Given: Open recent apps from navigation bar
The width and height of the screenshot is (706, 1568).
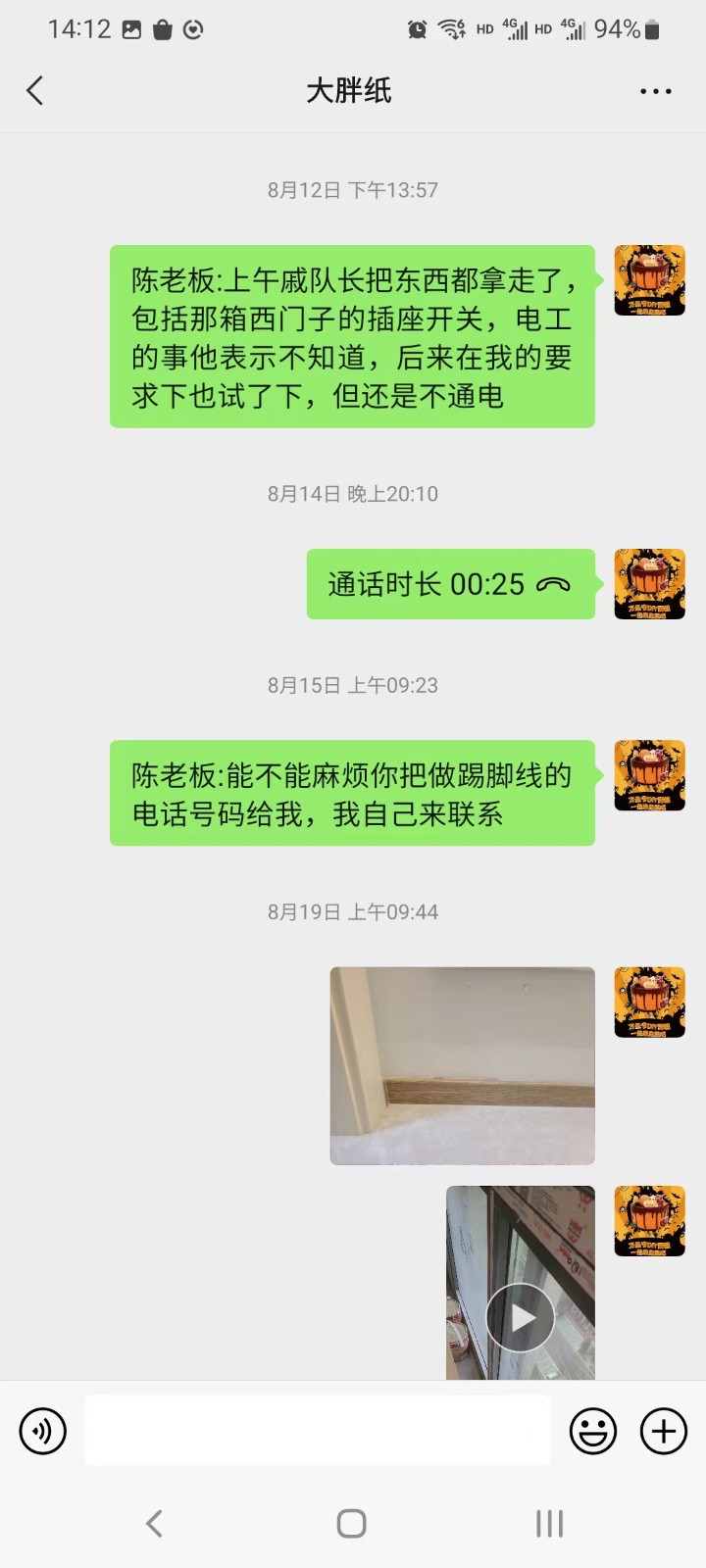Looking at the screenshot, I should coord(549,1523).
